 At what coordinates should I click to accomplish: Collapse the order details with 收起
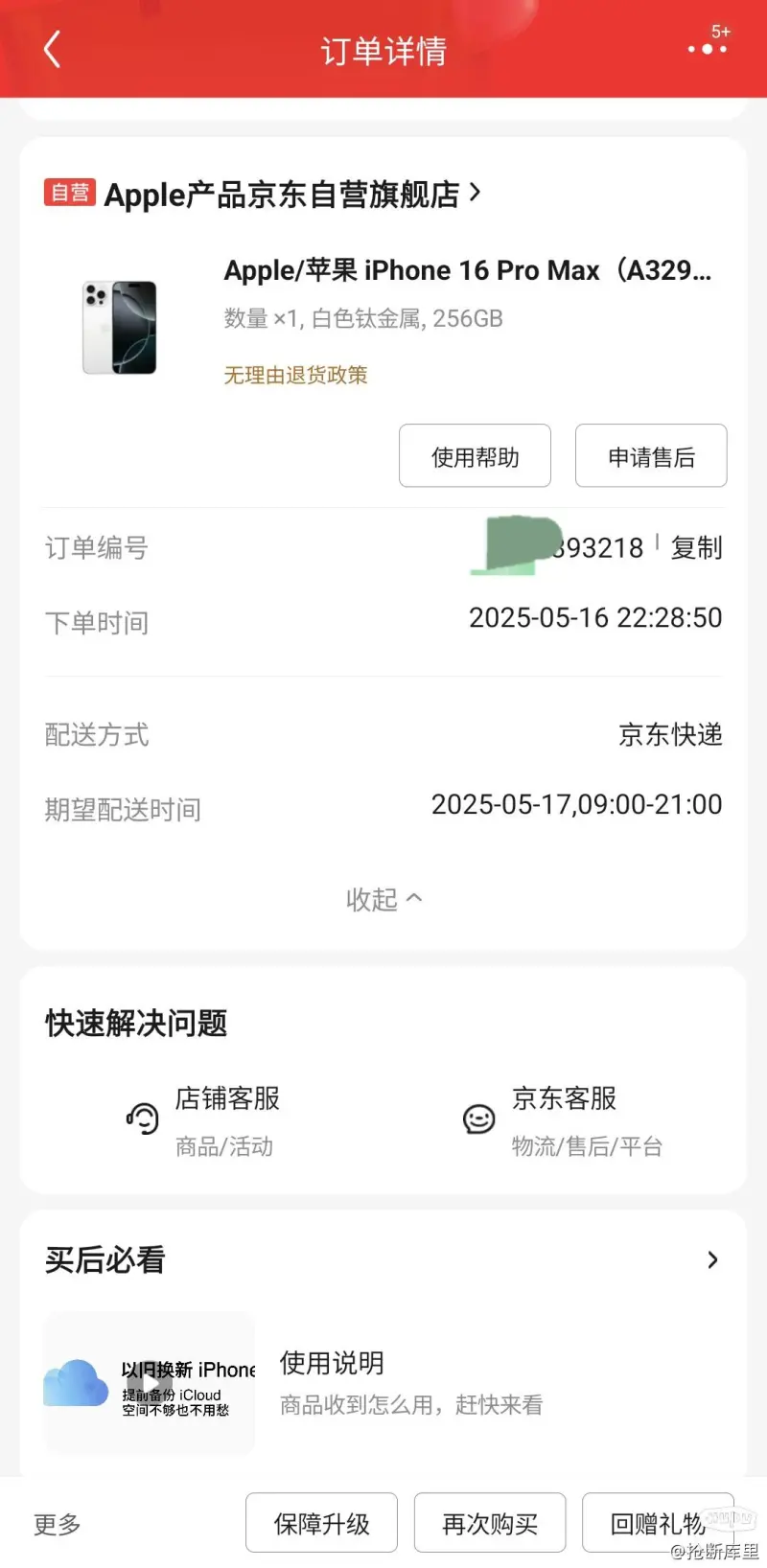click(x=383, y=899)
